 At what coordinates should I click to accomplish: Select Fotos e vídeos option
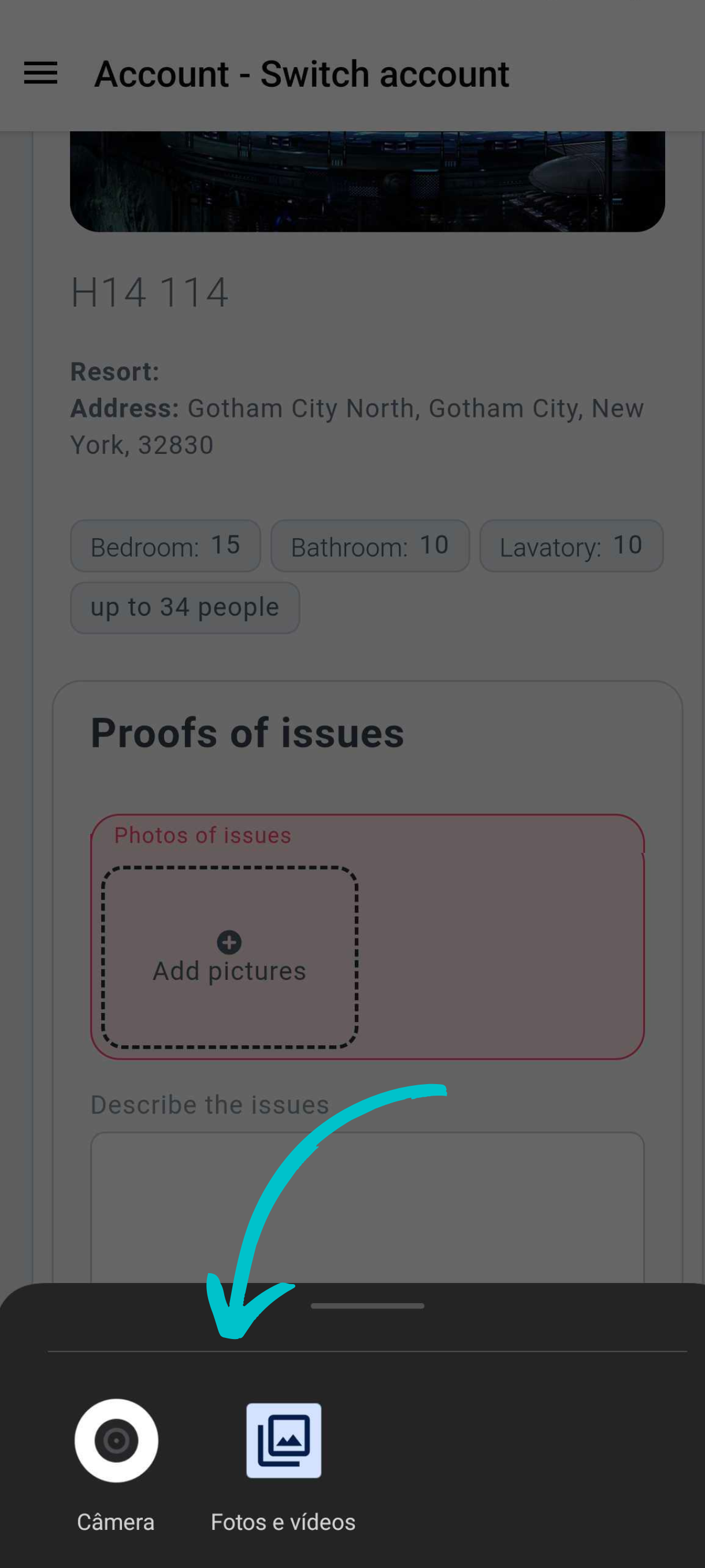(284, 1441)
